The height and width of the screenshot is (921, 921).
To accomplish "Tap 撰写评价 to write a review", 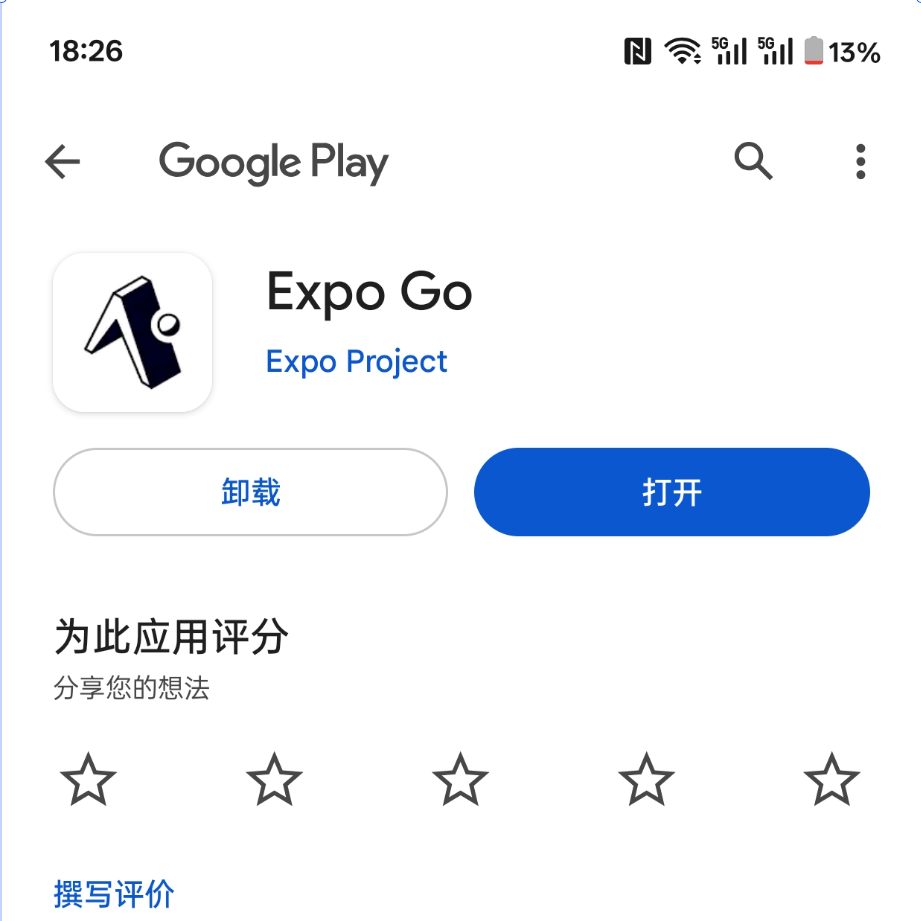I will click(x=114, y=894).
